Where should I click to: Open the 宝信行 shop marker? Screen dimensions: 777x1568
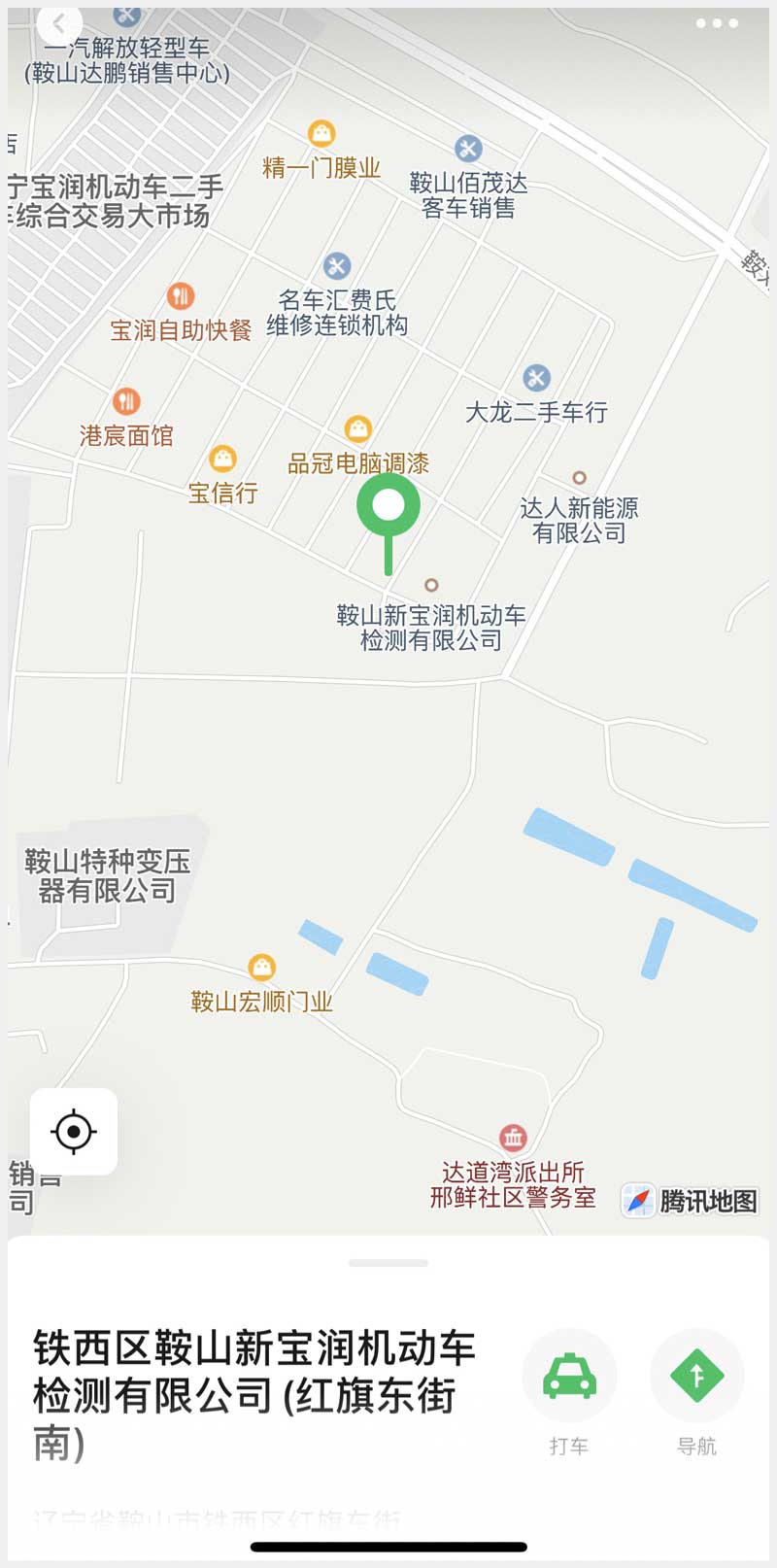pyautogui.click(x=223, y=459)
